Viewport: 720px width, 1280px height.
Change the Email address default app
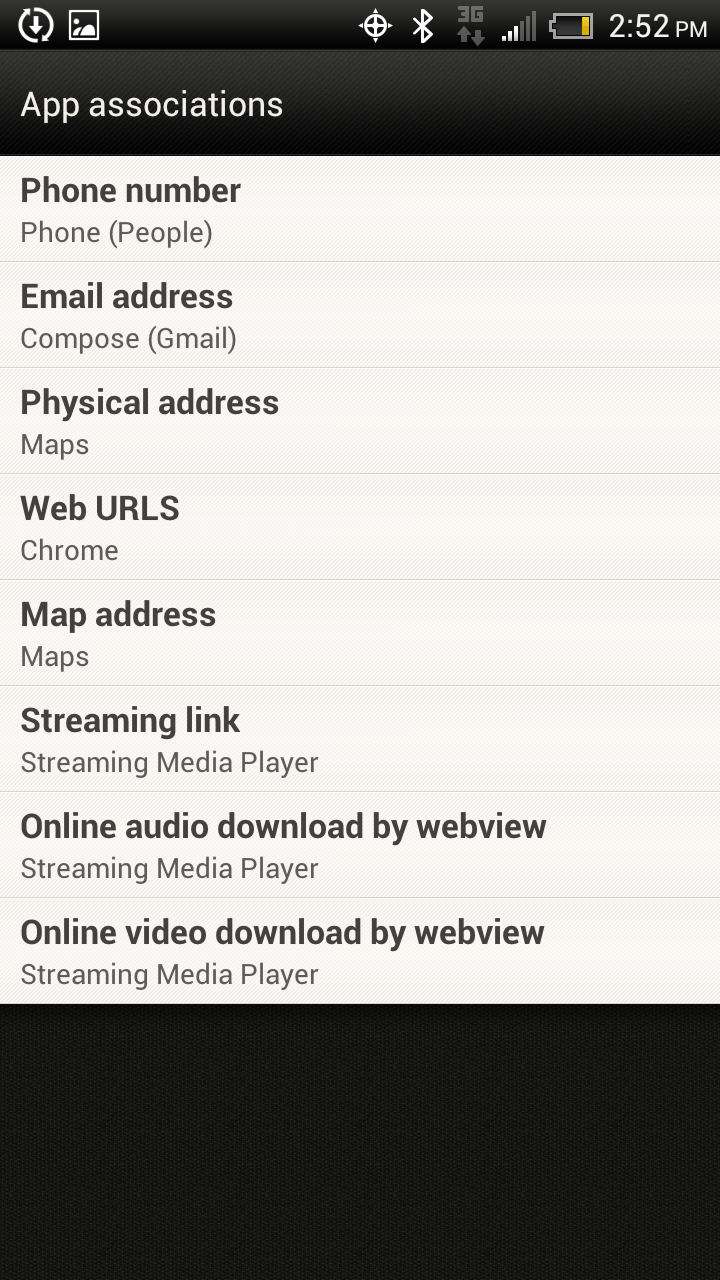pyautogui.click(x=360, y=316)
